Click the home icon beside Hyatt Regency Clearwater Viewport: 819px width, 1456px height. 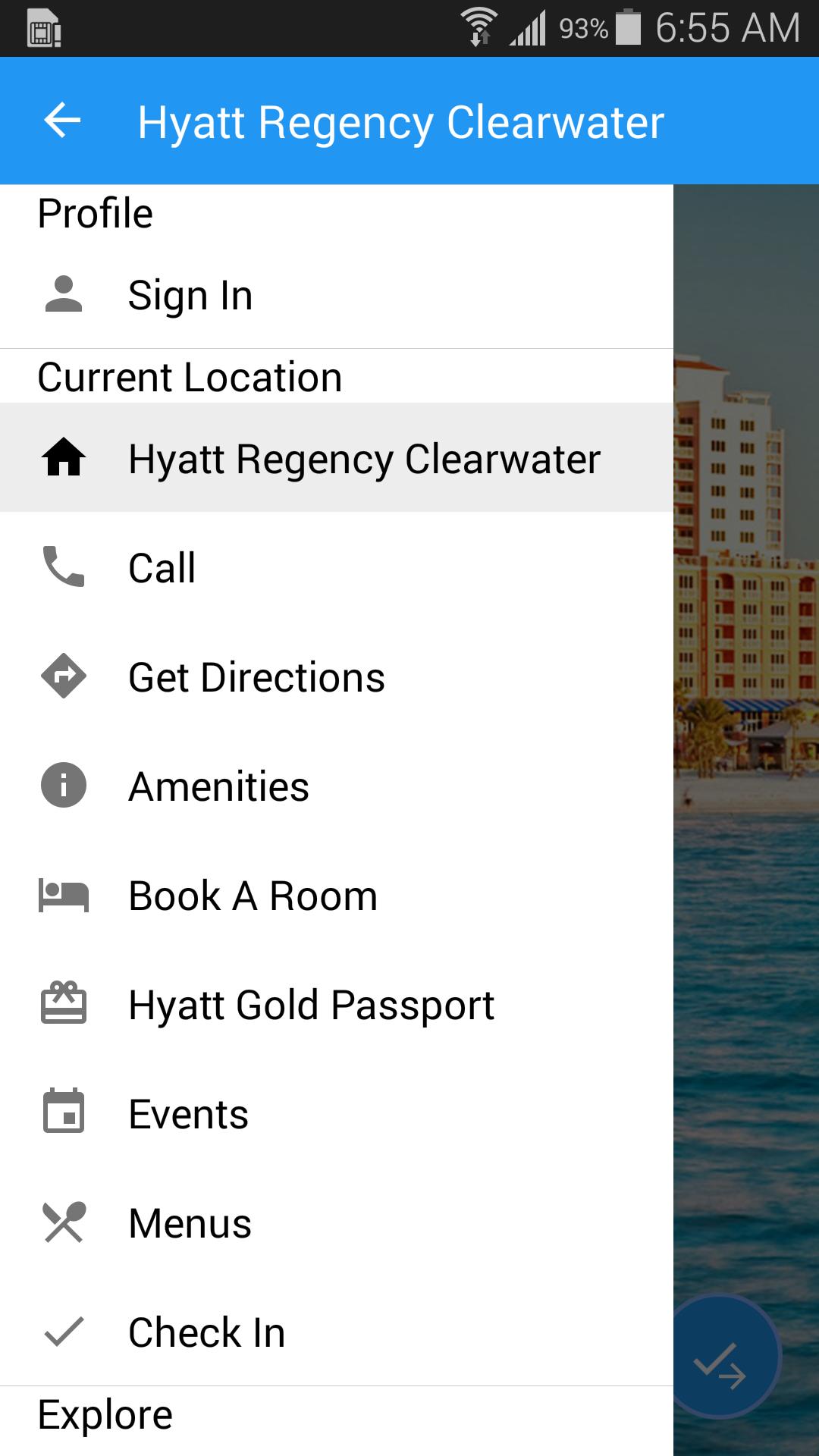coord(63,458)
